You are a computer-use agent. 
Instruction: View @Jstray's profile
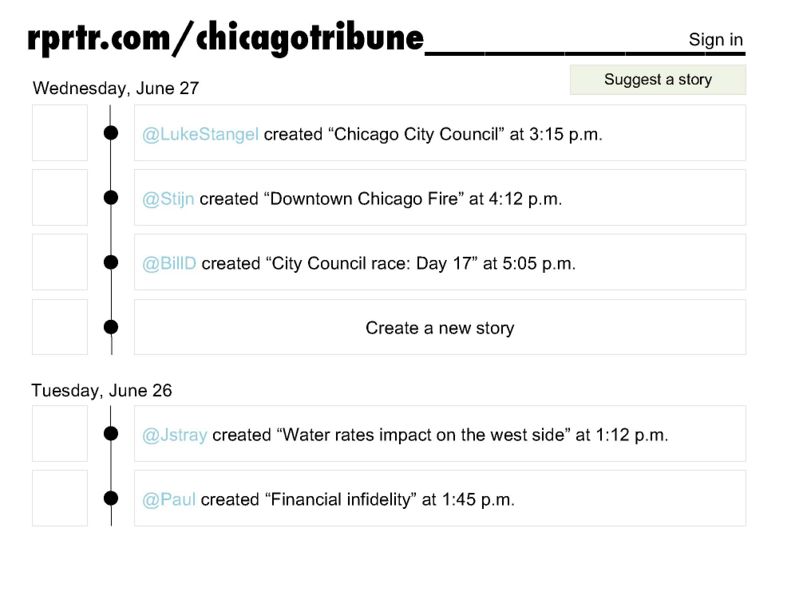175,435
